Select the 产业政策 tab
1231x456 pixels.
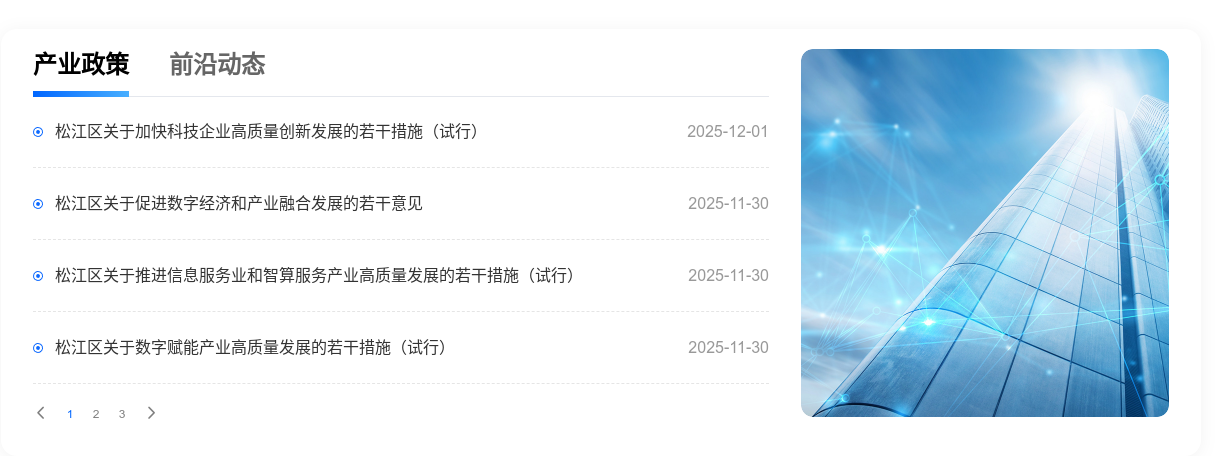[x=81, y=65]
